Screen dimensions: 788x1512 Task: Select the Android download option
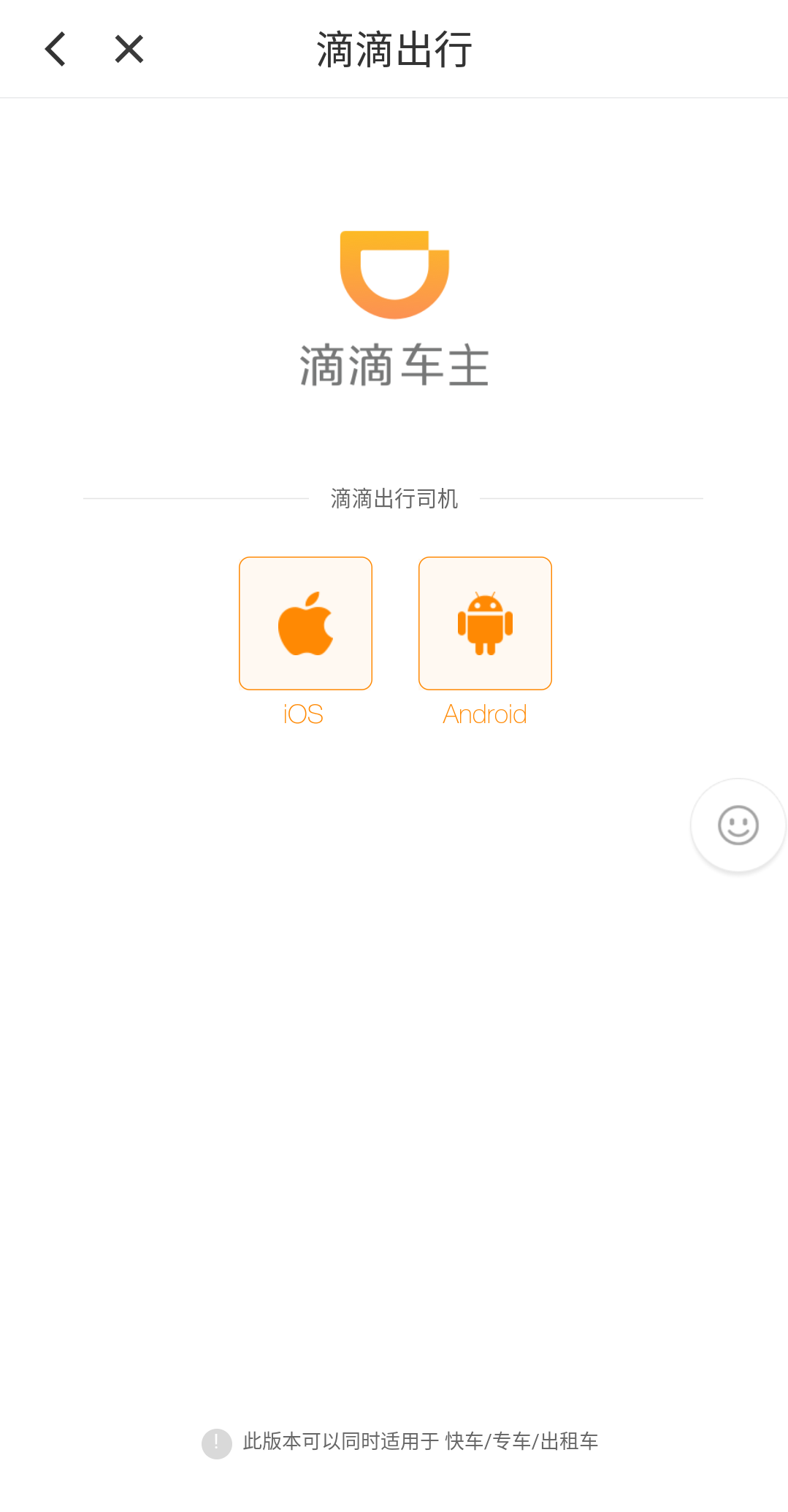tap(485, 623)
